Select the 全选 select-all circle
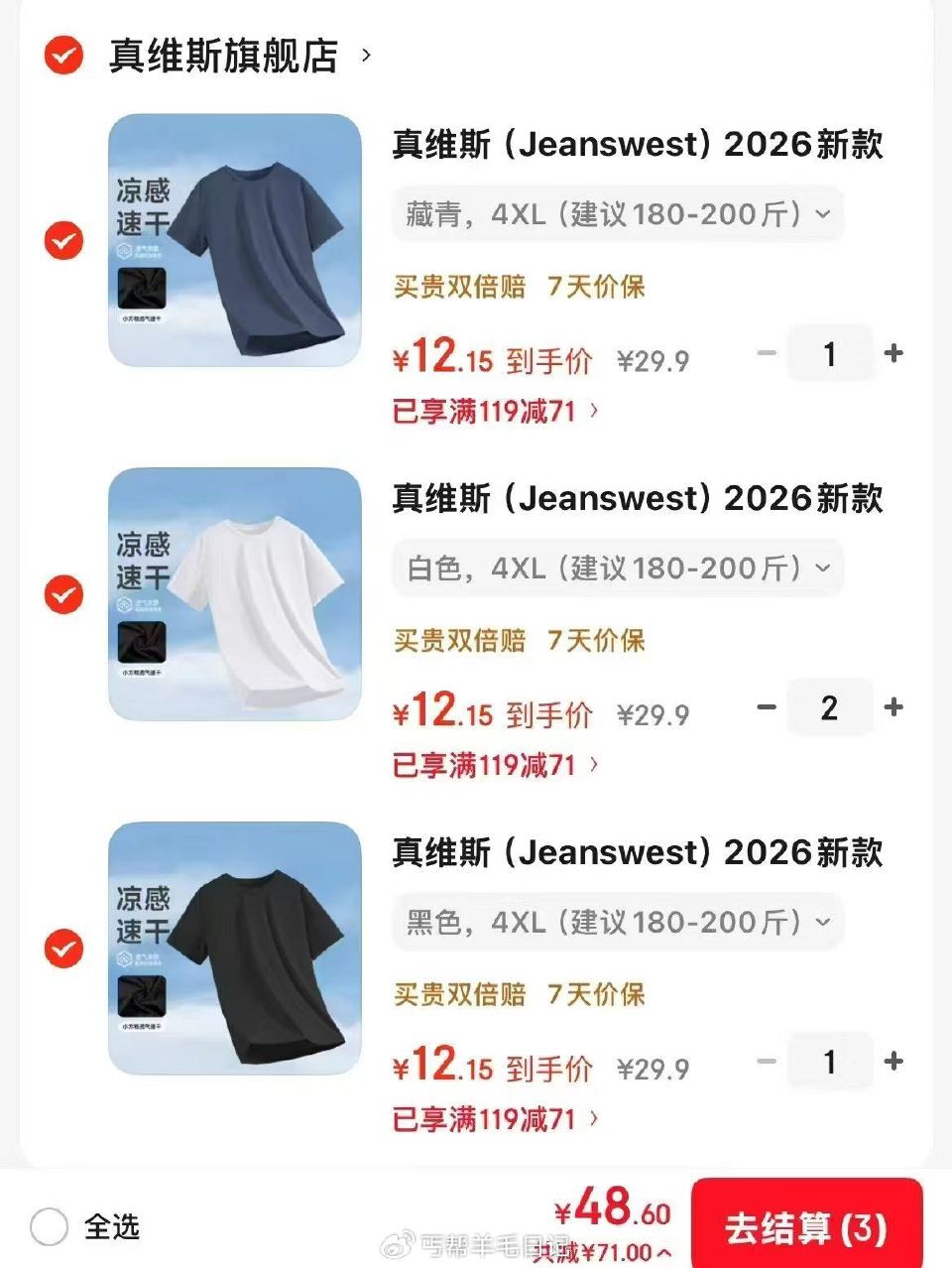This screenshot has width=952, height=1268. (x=51, y=1228)
